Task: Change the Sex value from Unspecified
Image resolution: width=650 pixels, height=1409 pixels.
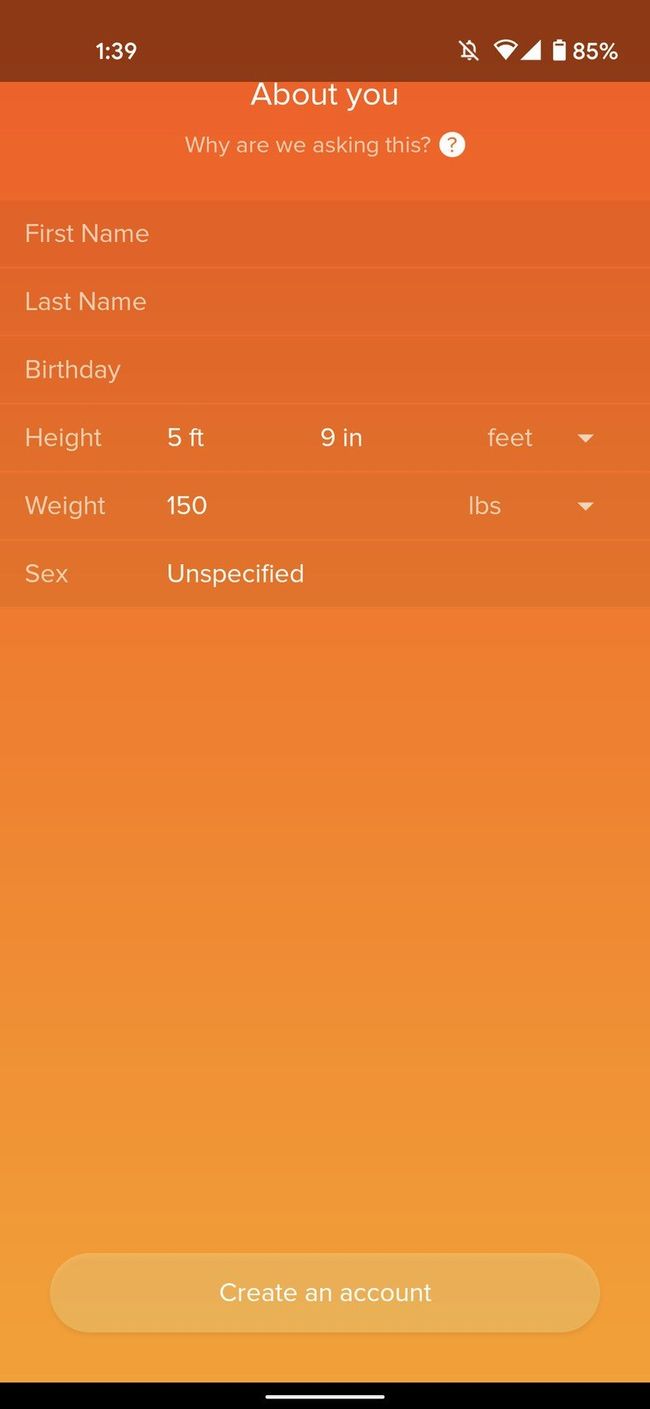Action: click(x=236, y=574)
